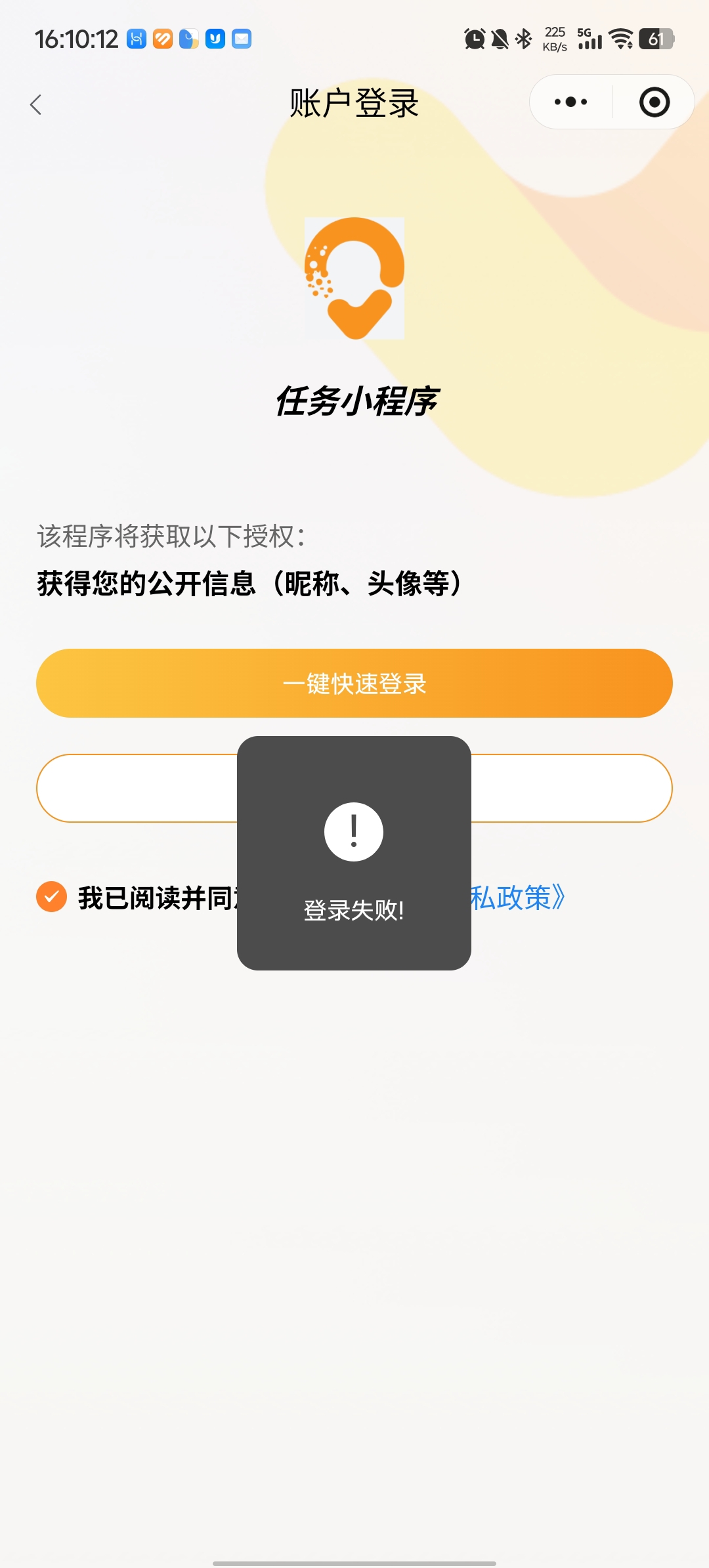The width and height of the screenshot is (709, 1568).
Task: Open the mini program three-dot menu
Action: coord(570,102)
